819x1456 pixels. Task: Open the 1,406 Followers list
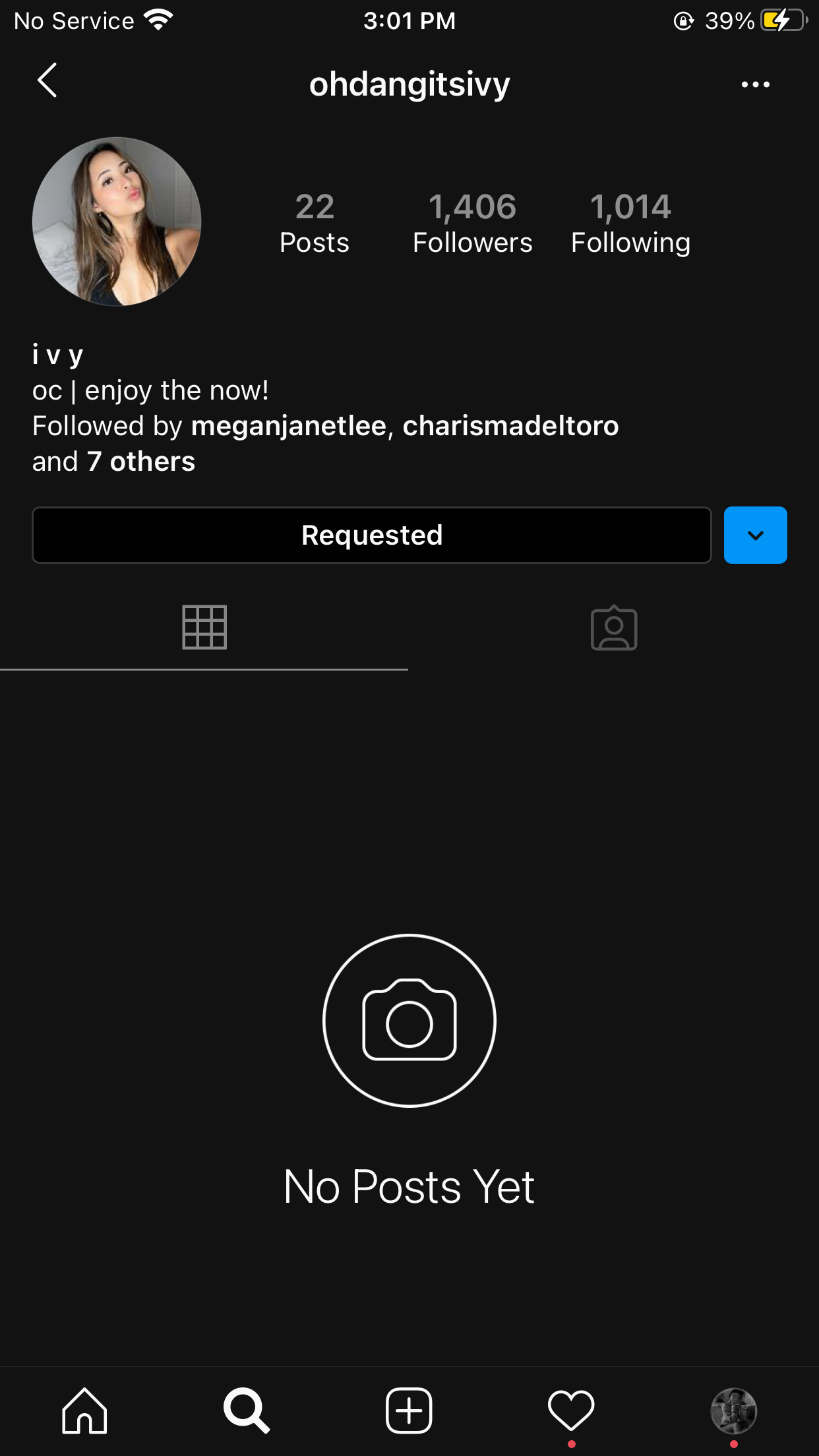tap(472, 224)
